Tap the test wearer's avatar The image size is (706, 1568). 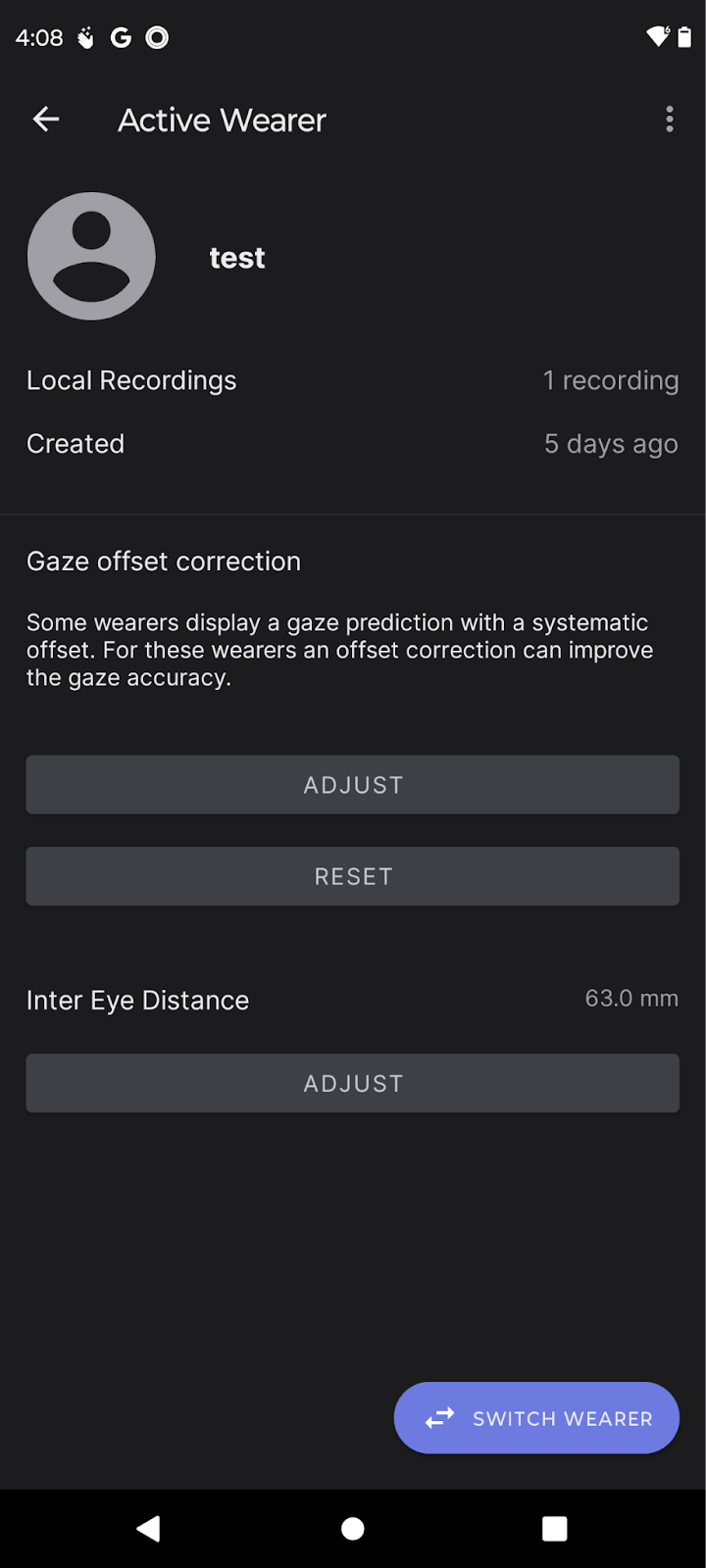click(x=91, y=256)
